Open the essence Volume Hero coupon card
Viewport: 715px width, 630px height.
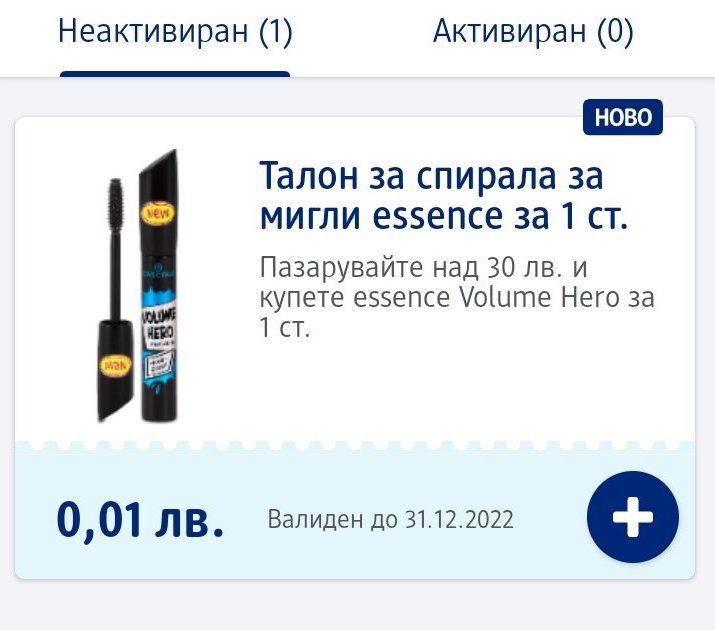point(355,348)
